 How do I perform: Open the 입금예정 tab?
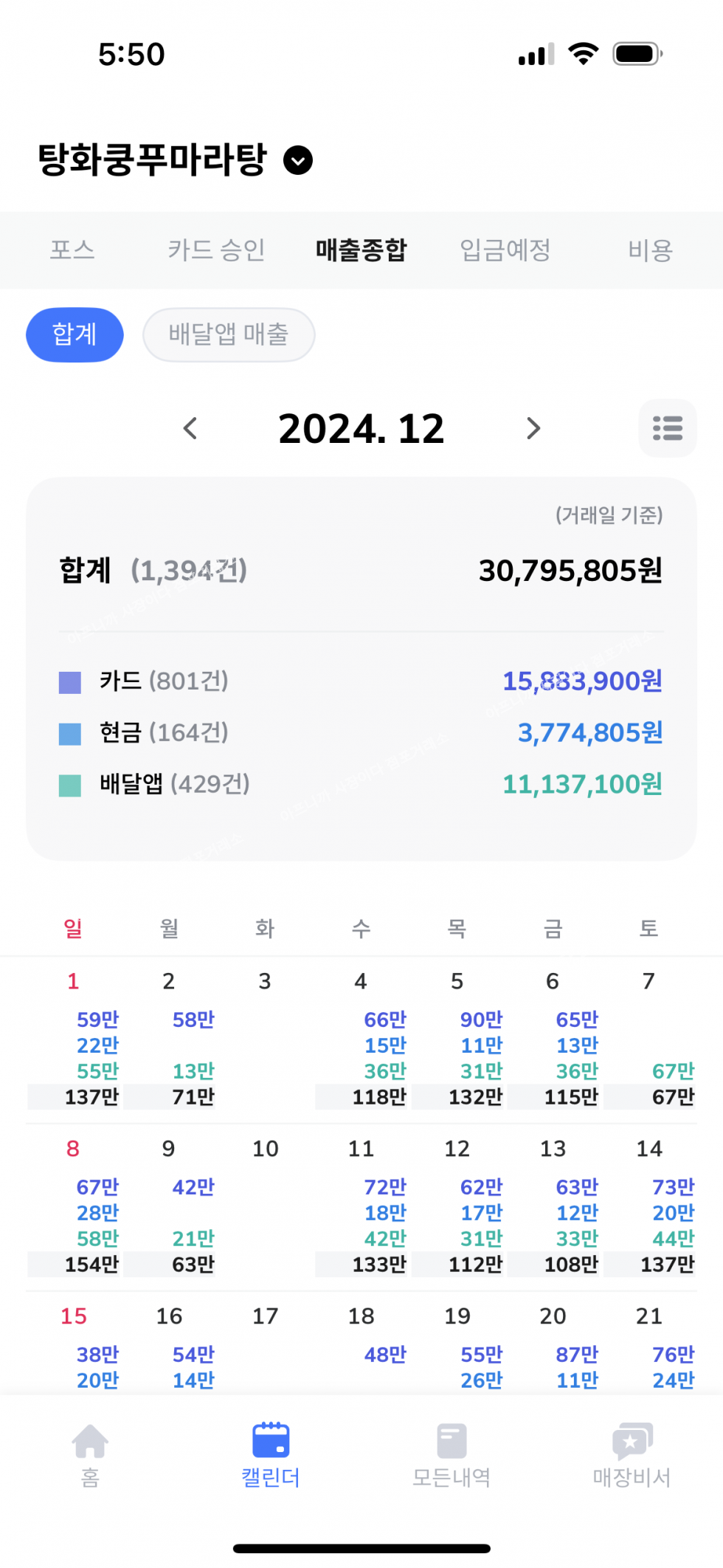tap(505, 250)
